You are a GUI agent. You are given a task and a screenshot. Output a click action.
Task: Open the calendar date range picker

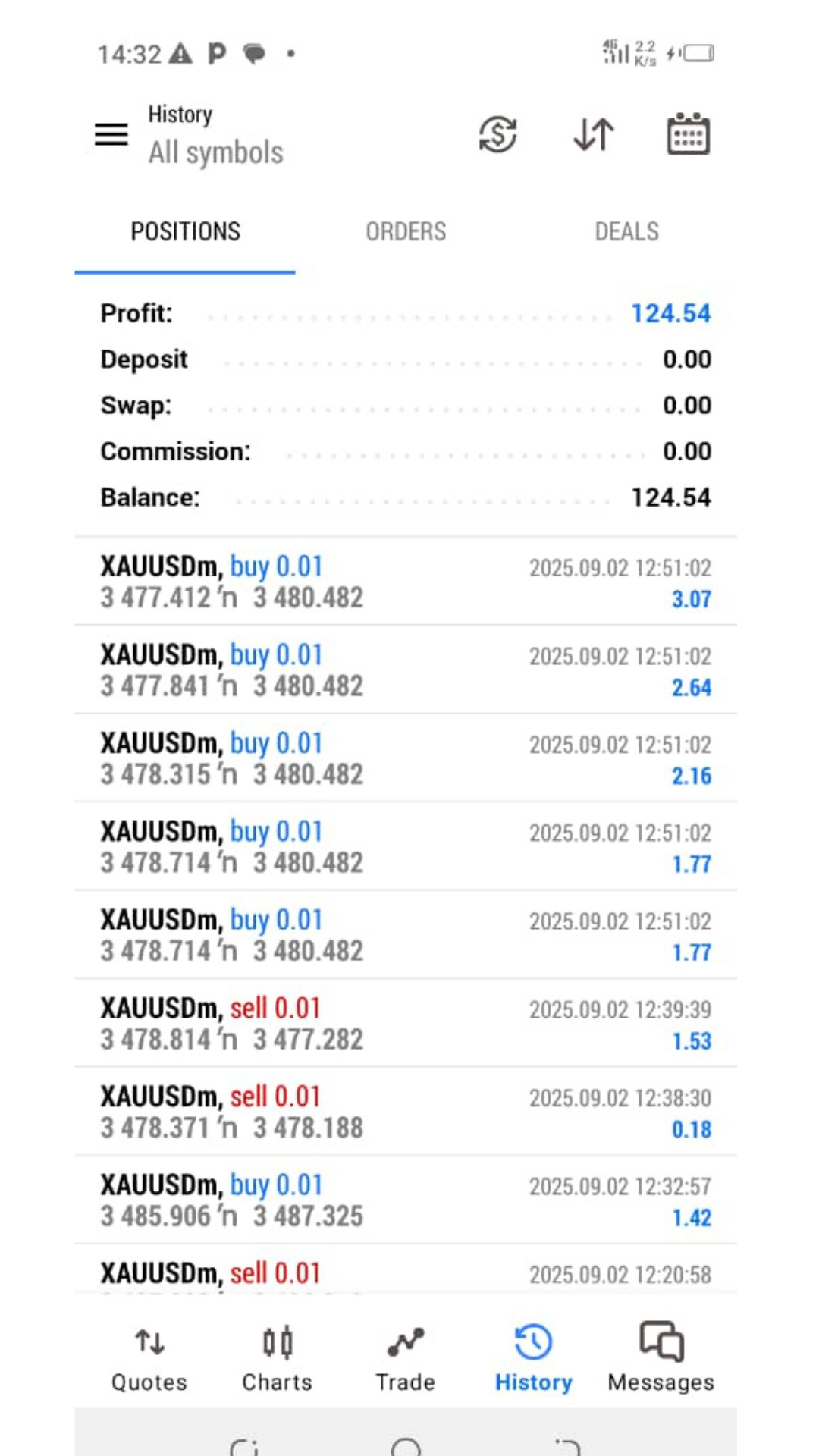[x=688, y=135]
